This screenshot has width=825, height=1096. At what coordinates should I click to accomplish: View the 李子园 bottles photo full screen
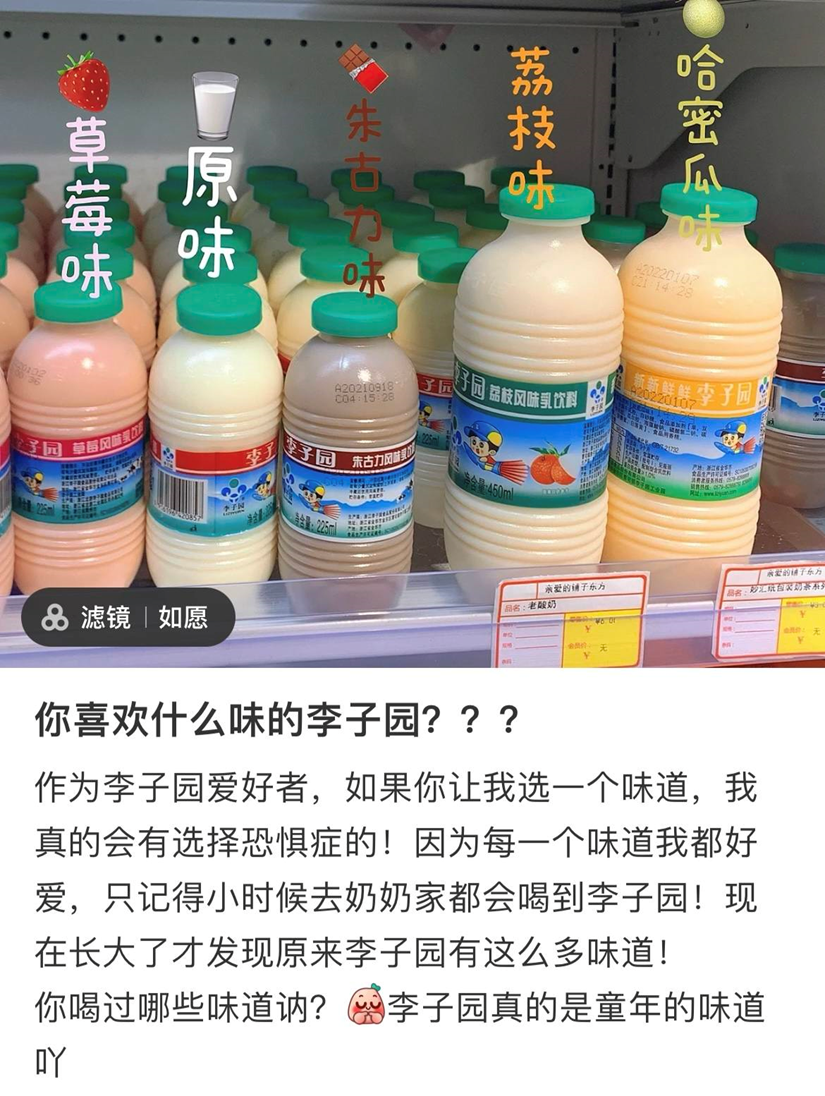coord(412,330)
